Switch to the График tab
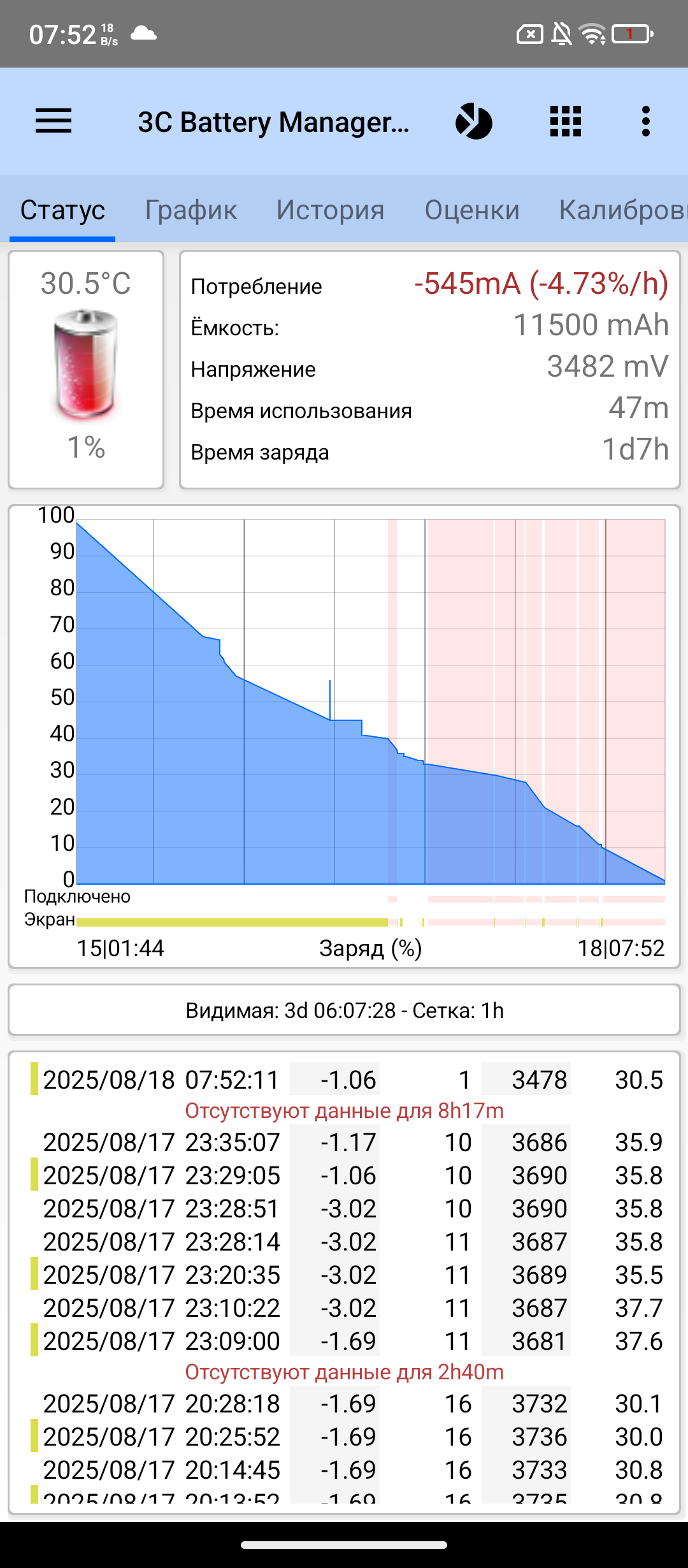This screenshot has width=688, height=1568. click(x=191, y=210)
